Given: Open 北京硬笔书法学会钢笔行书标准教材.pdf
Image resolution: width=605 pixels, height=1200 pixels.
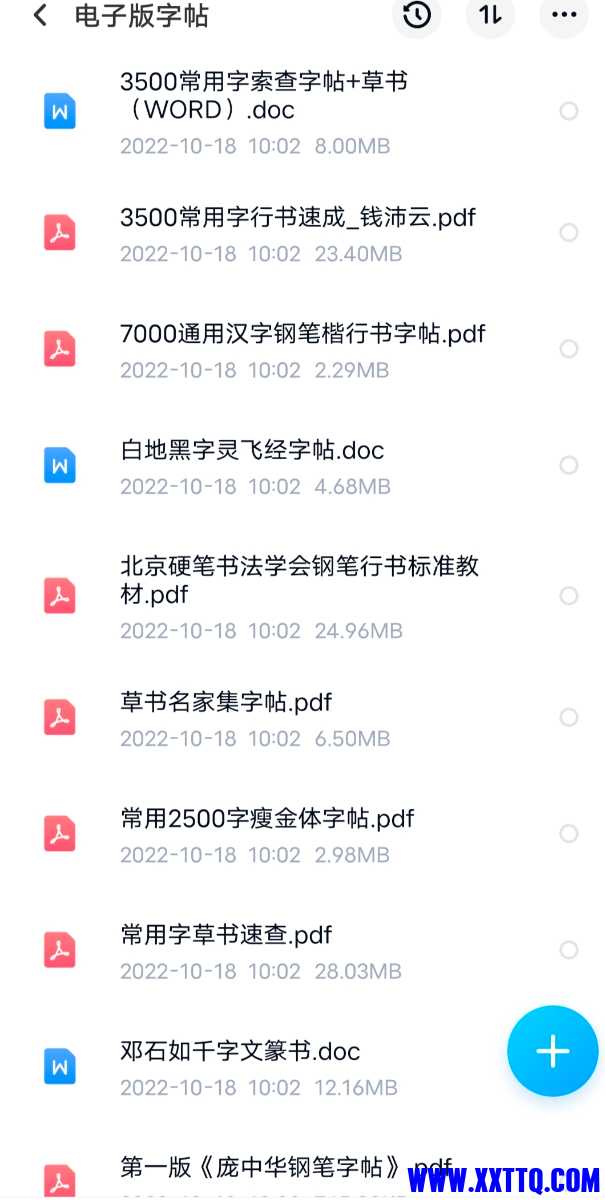Looking at the screenshot, I should click(x=299, y=580).
